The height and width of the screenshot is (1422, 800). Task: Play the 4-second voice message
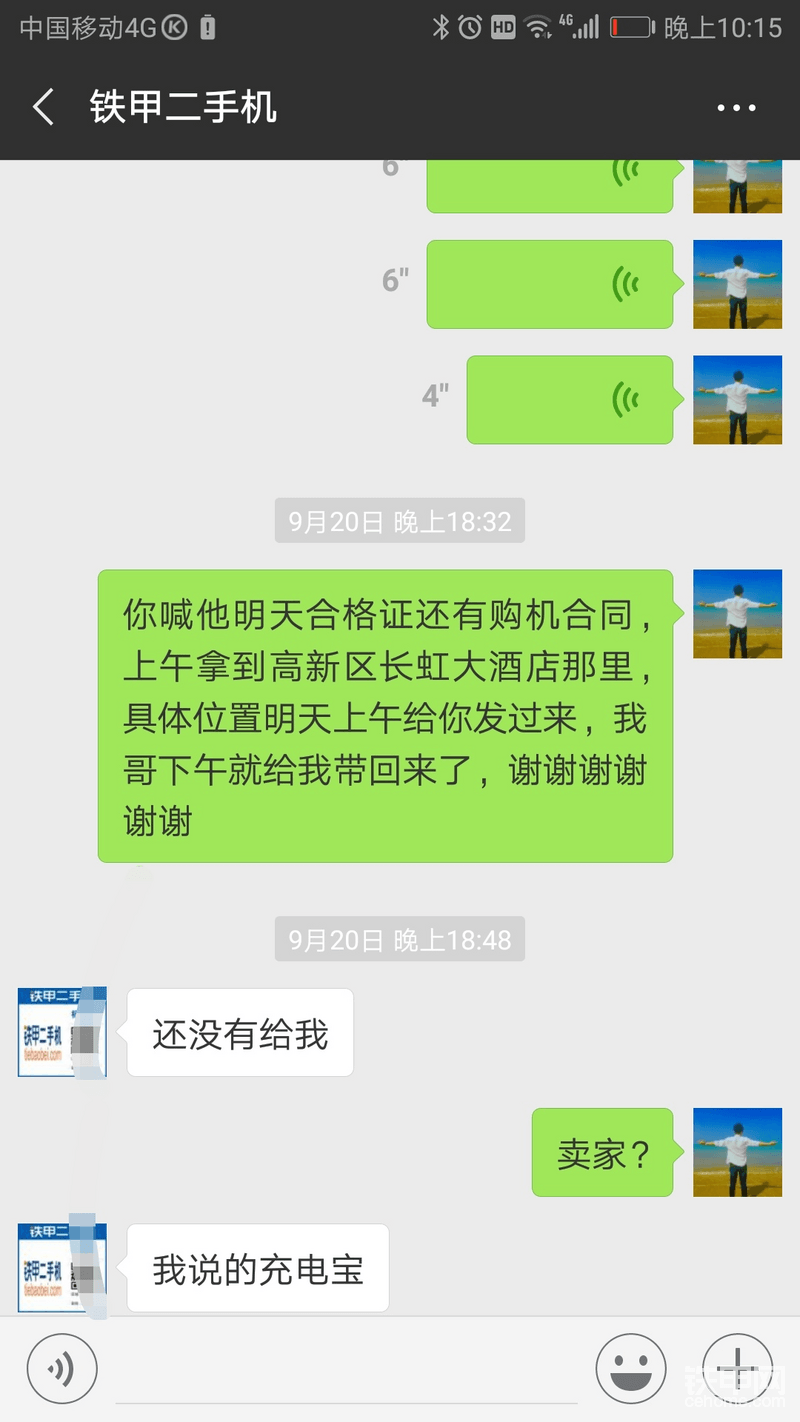coord(569,400)
